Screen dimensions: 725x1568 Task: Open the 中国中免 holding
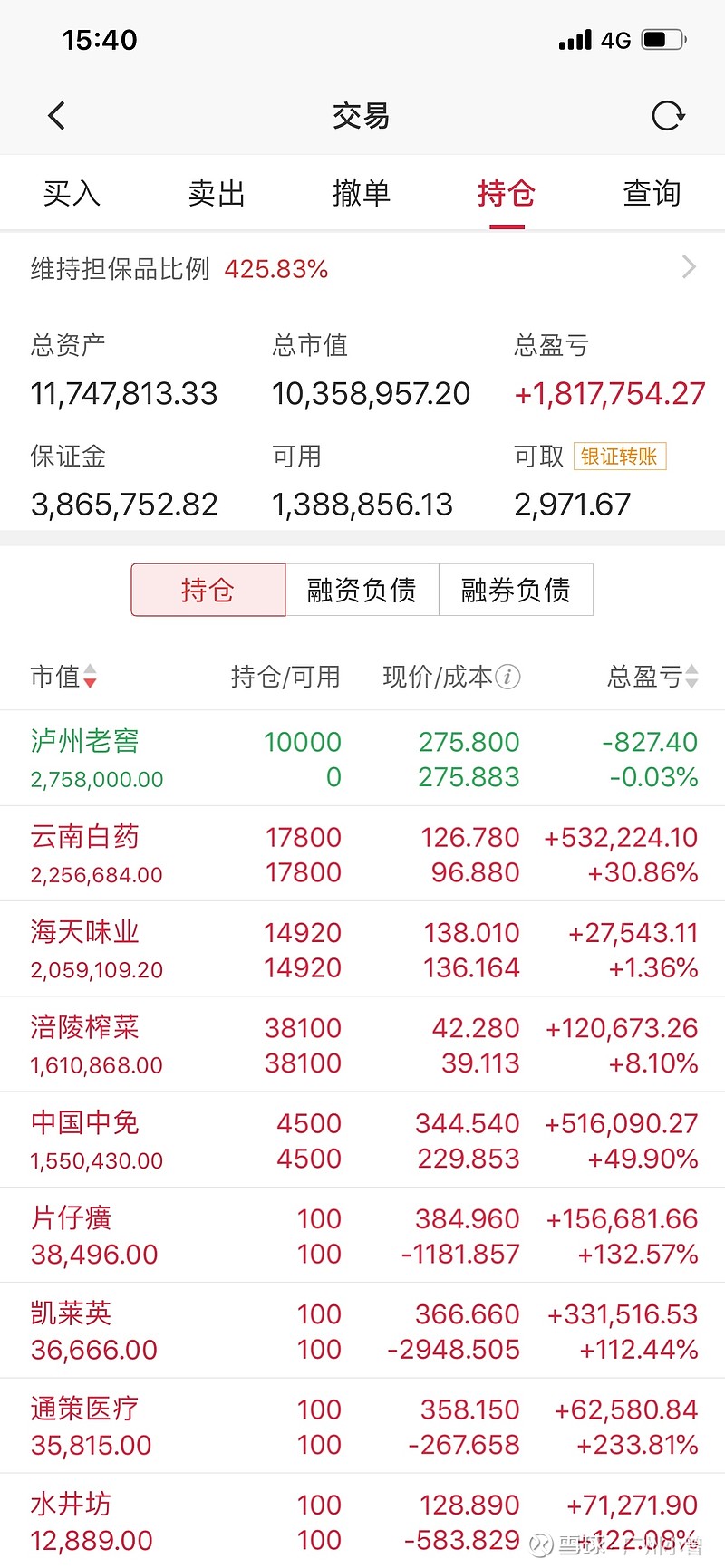[362, 1140]
